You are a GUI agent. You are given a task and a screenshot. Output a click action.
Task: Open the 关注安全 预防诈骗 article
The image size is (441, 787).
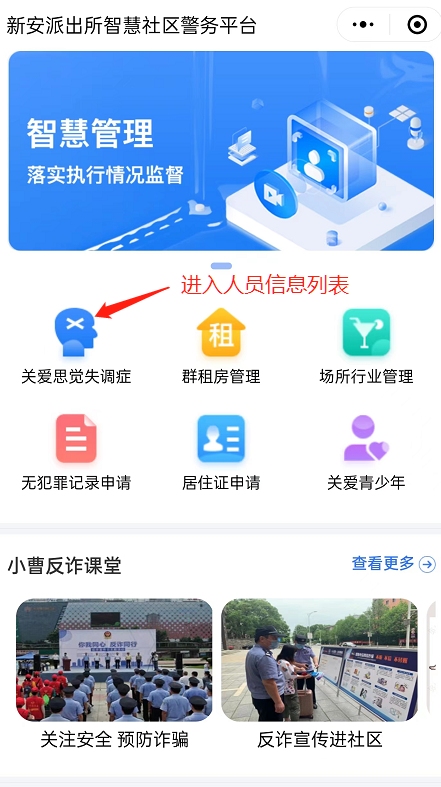[114, 673]
